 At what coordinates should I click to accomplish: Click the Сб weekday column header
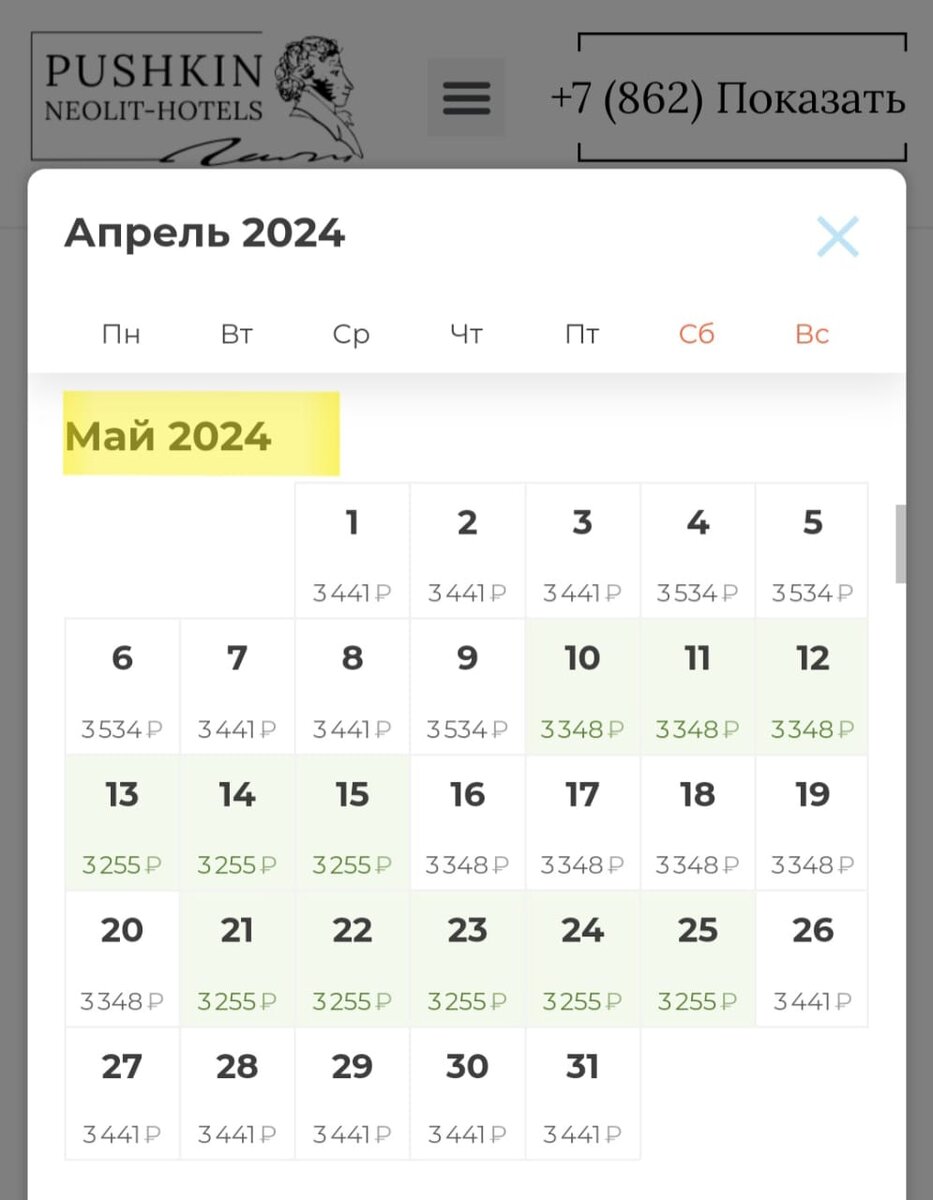point(696,334)
